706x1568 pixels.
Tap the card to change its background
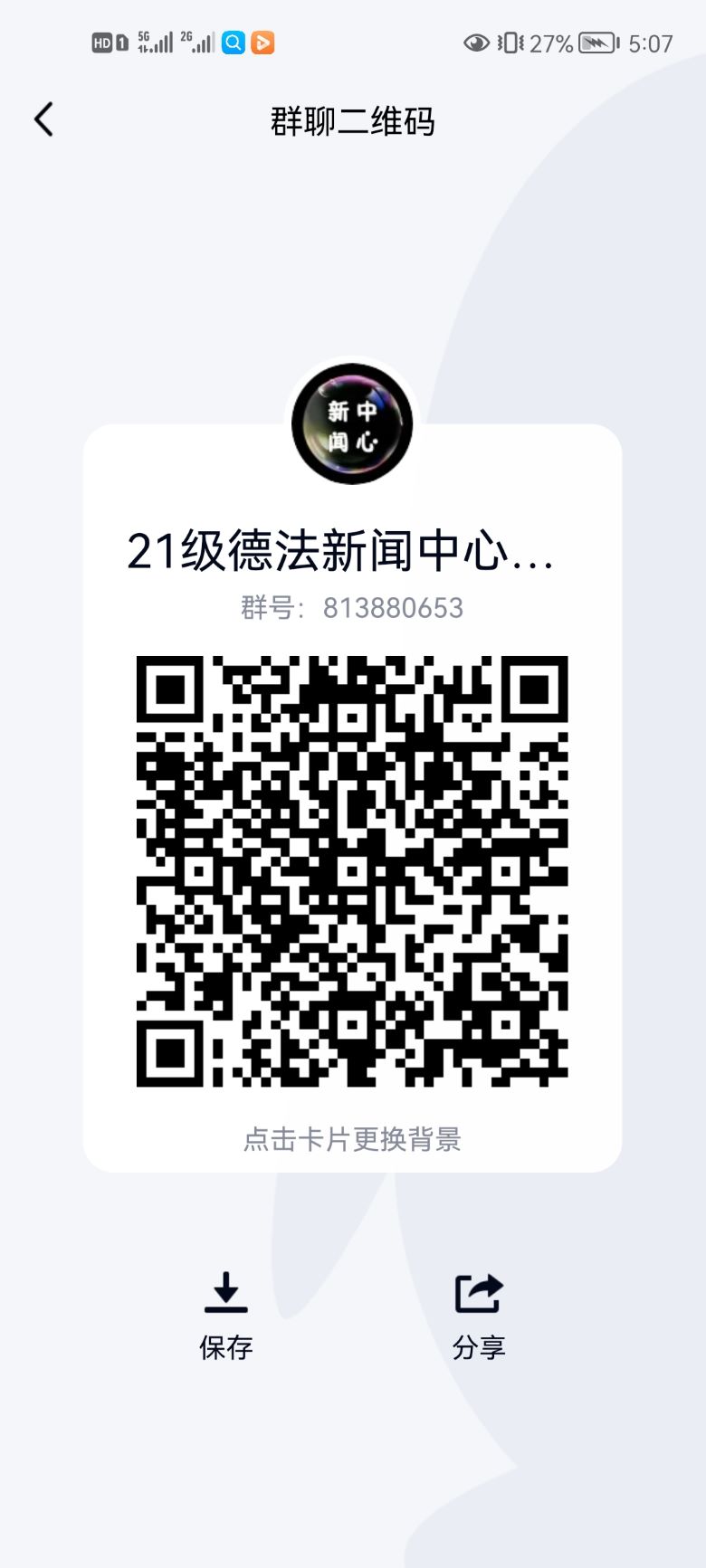click(x=352, y=1138)
